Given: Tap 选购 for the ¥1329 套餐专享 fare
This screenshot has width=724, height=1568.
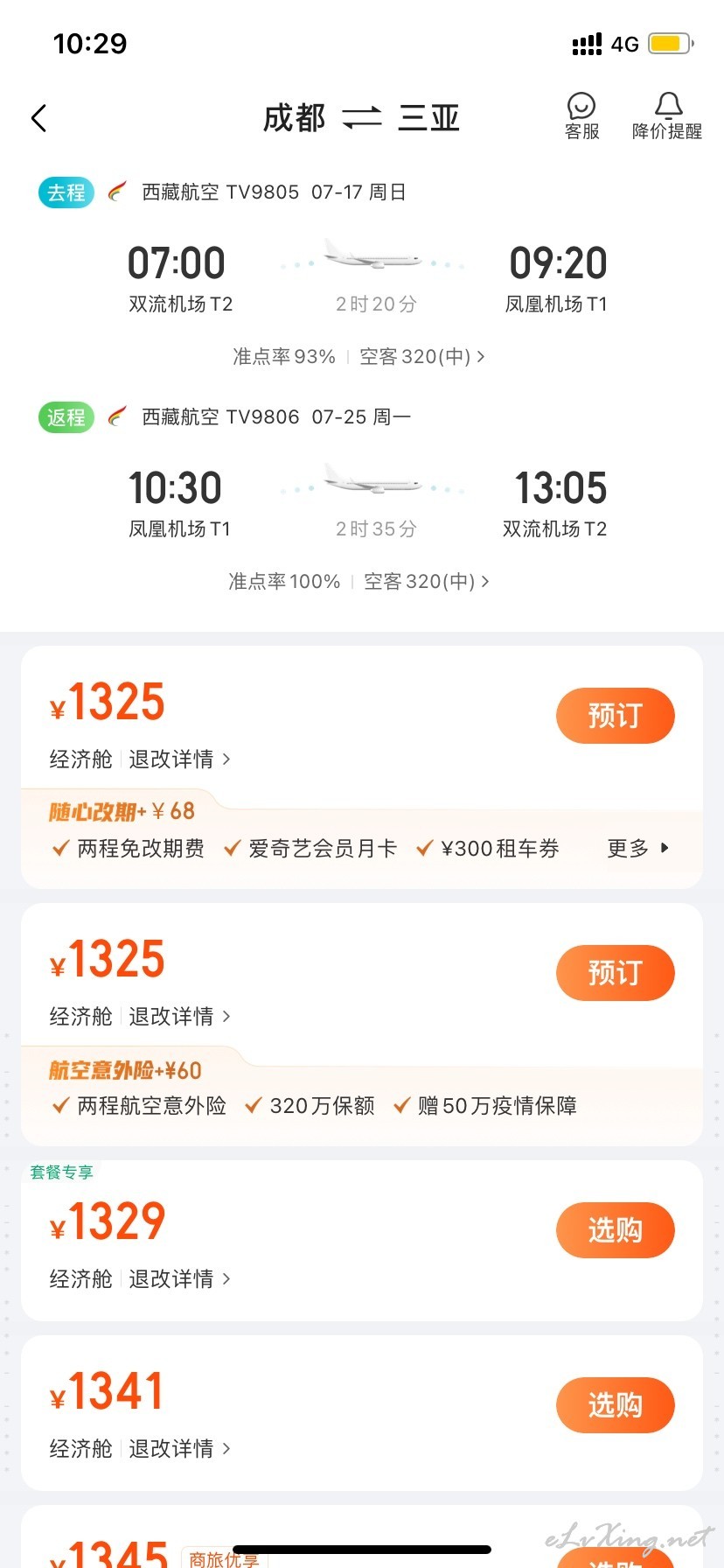Looking at the screenshot, I should tap(615, 1230).
